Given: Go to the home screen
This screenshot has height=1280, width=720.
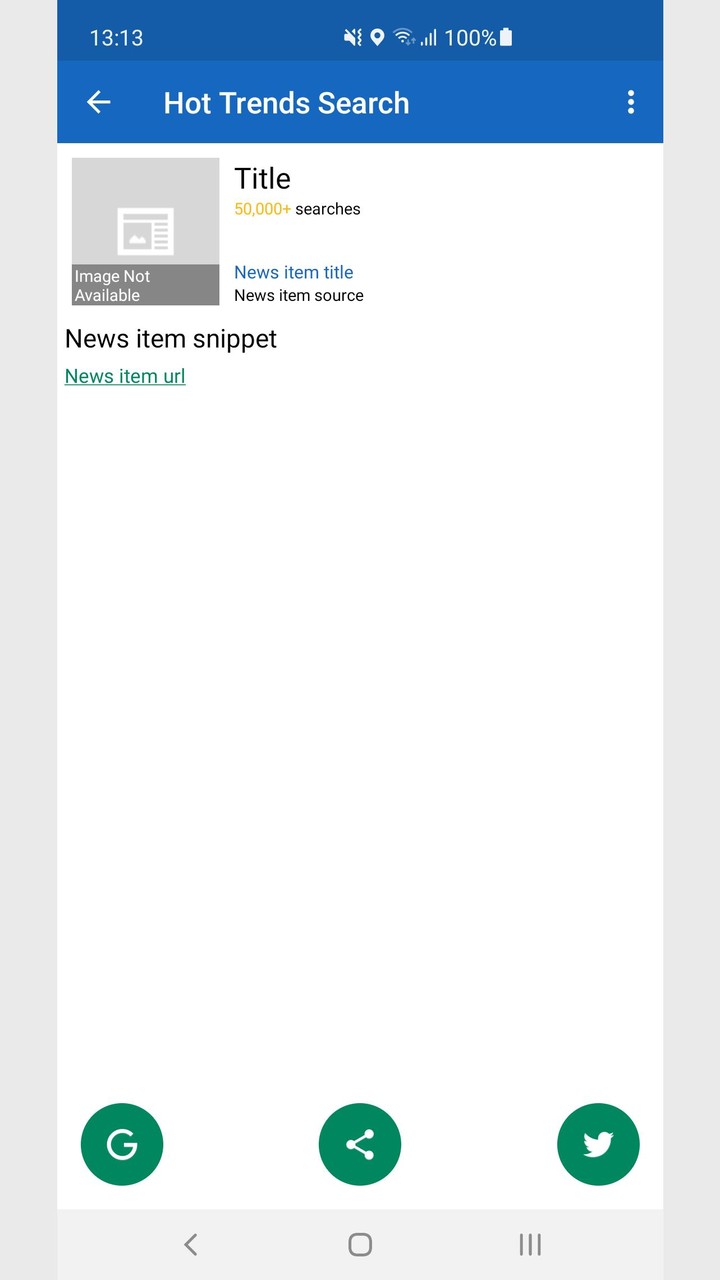Looking at the screenshot, I should tap(360, 1244).
